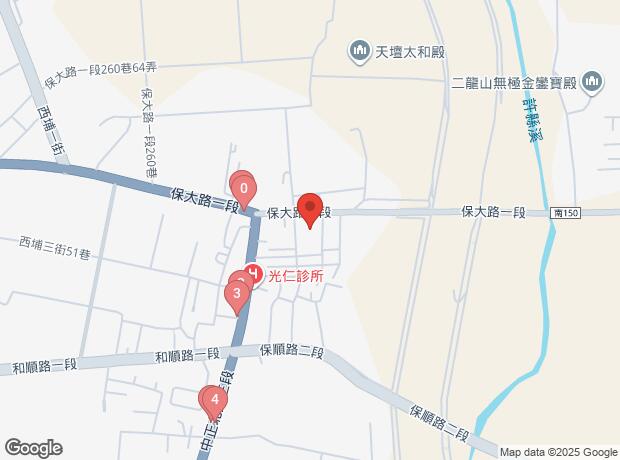Open 光仁診所 clinic place marker
Viewport: 620px width, 460px height.
point(255,273)
